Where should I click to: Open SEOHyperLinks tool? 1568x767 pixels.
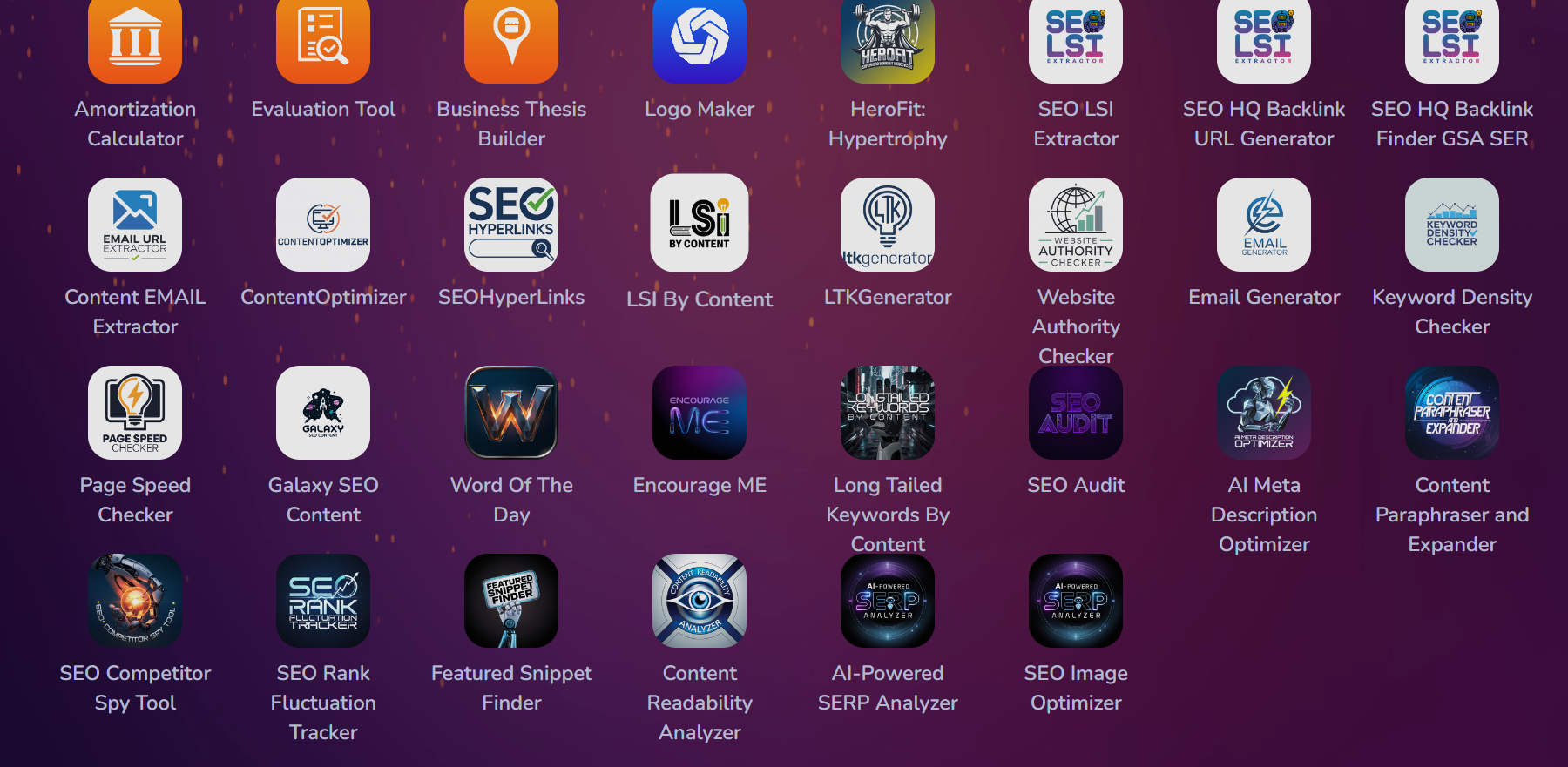511,225
